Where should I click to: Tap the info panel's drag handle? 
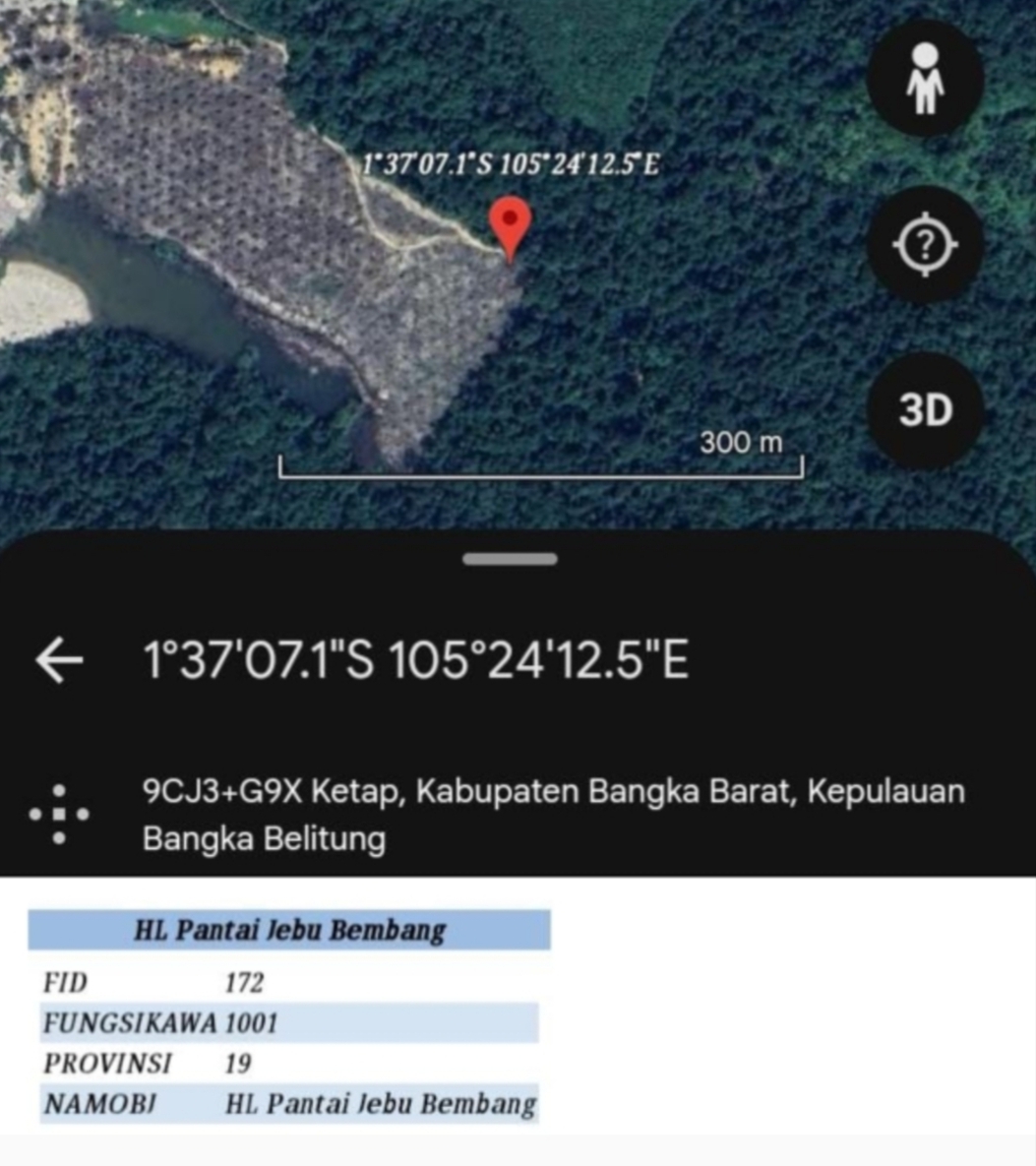tap(511, 559)
